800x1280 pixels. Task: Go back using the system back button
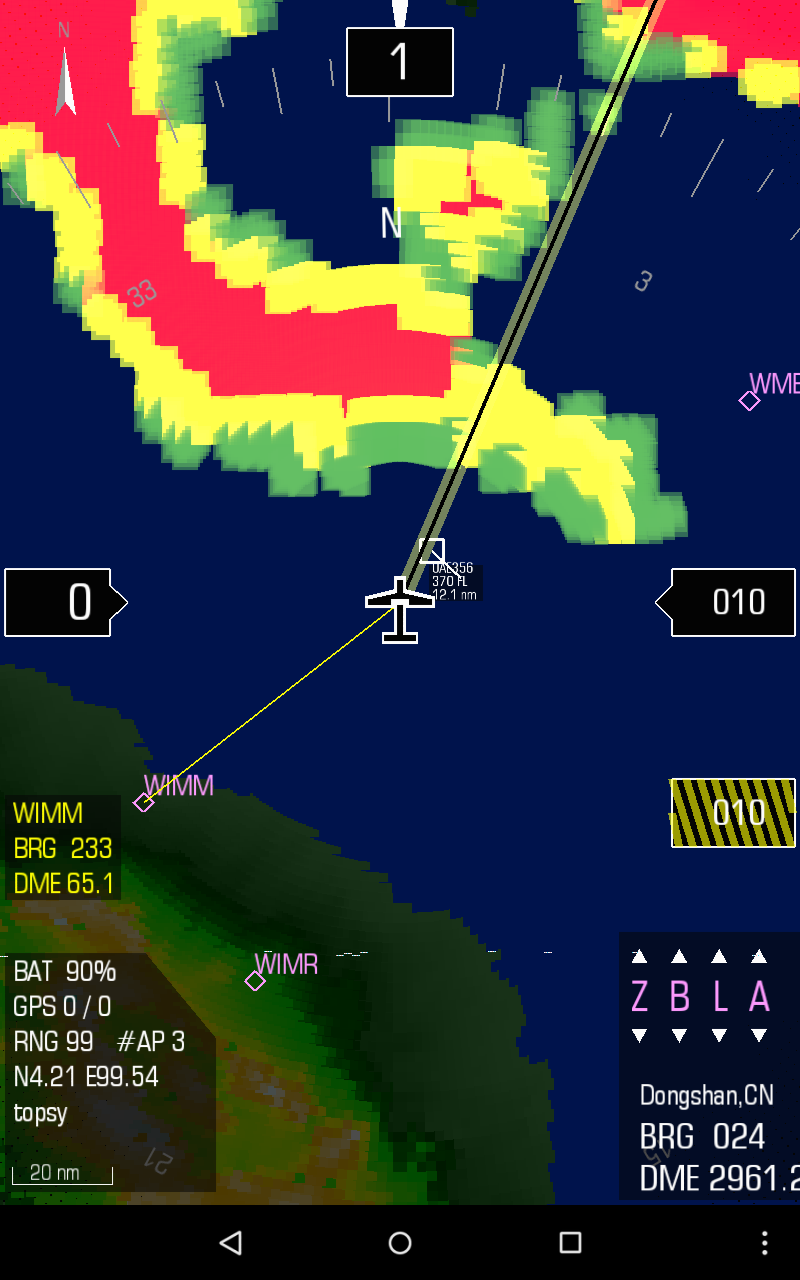[231, 1242]
